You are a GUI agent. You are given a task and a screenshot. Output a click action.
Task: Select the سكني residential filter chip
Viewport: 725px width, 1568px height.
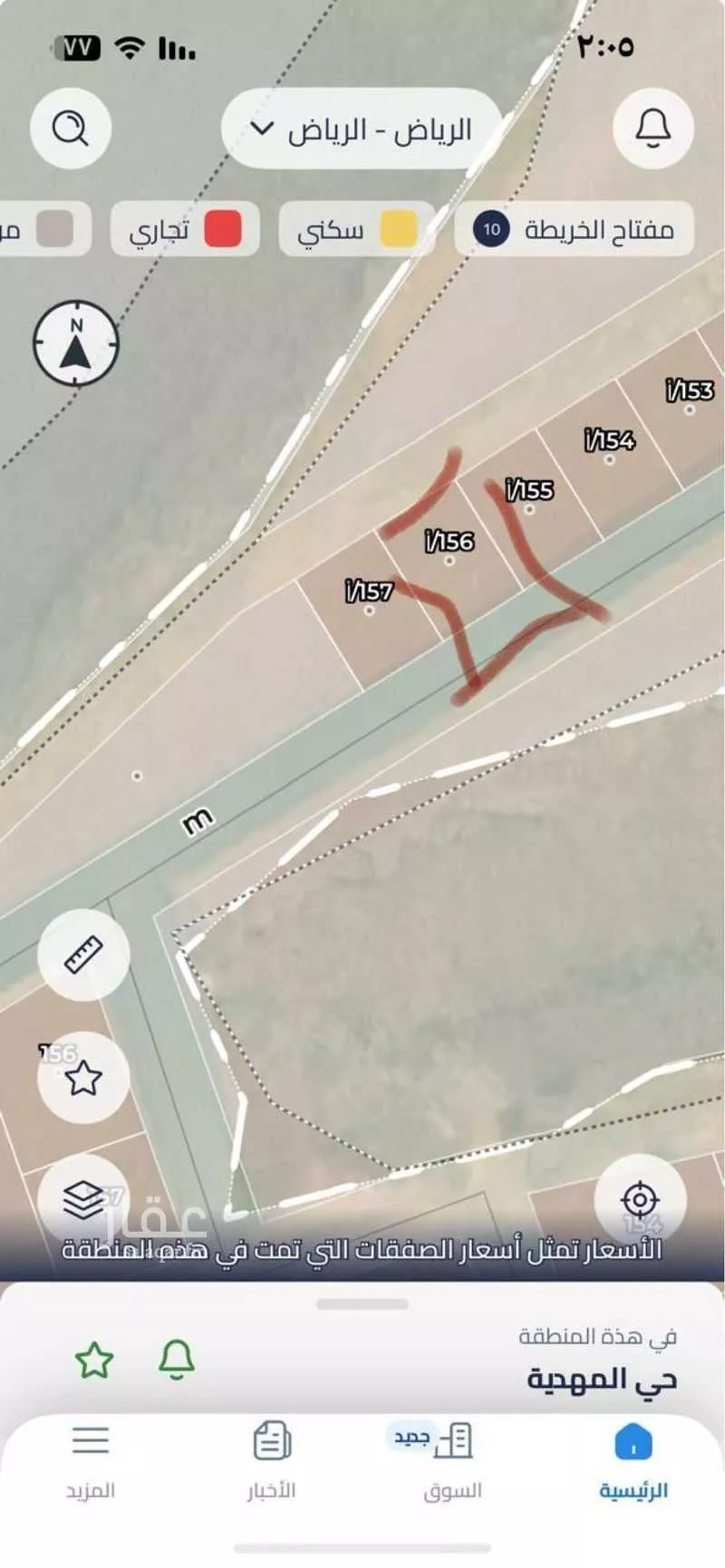click(x=356, y=229)
